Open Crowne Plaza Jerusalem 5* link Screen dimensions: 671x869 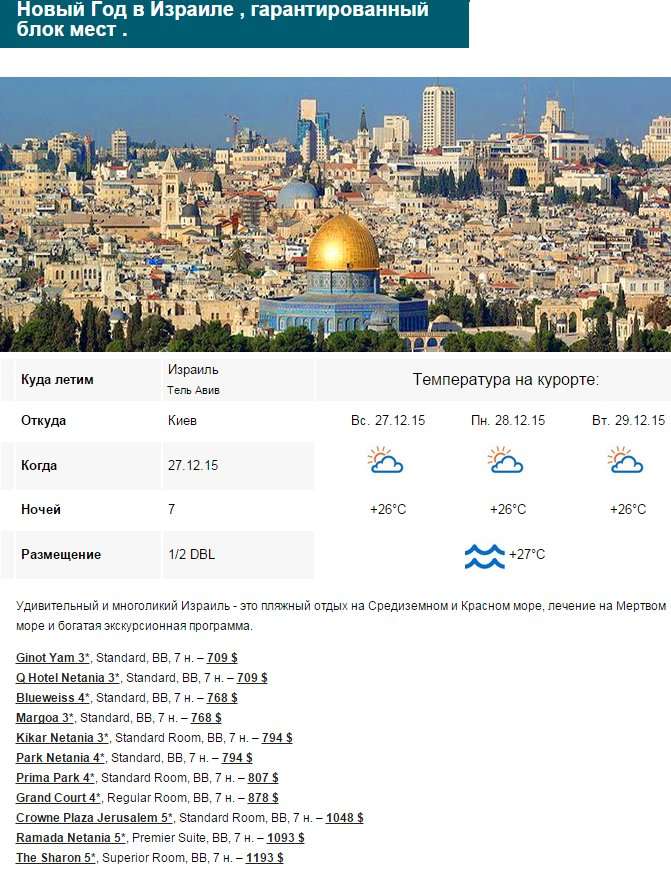click(94, 818)
